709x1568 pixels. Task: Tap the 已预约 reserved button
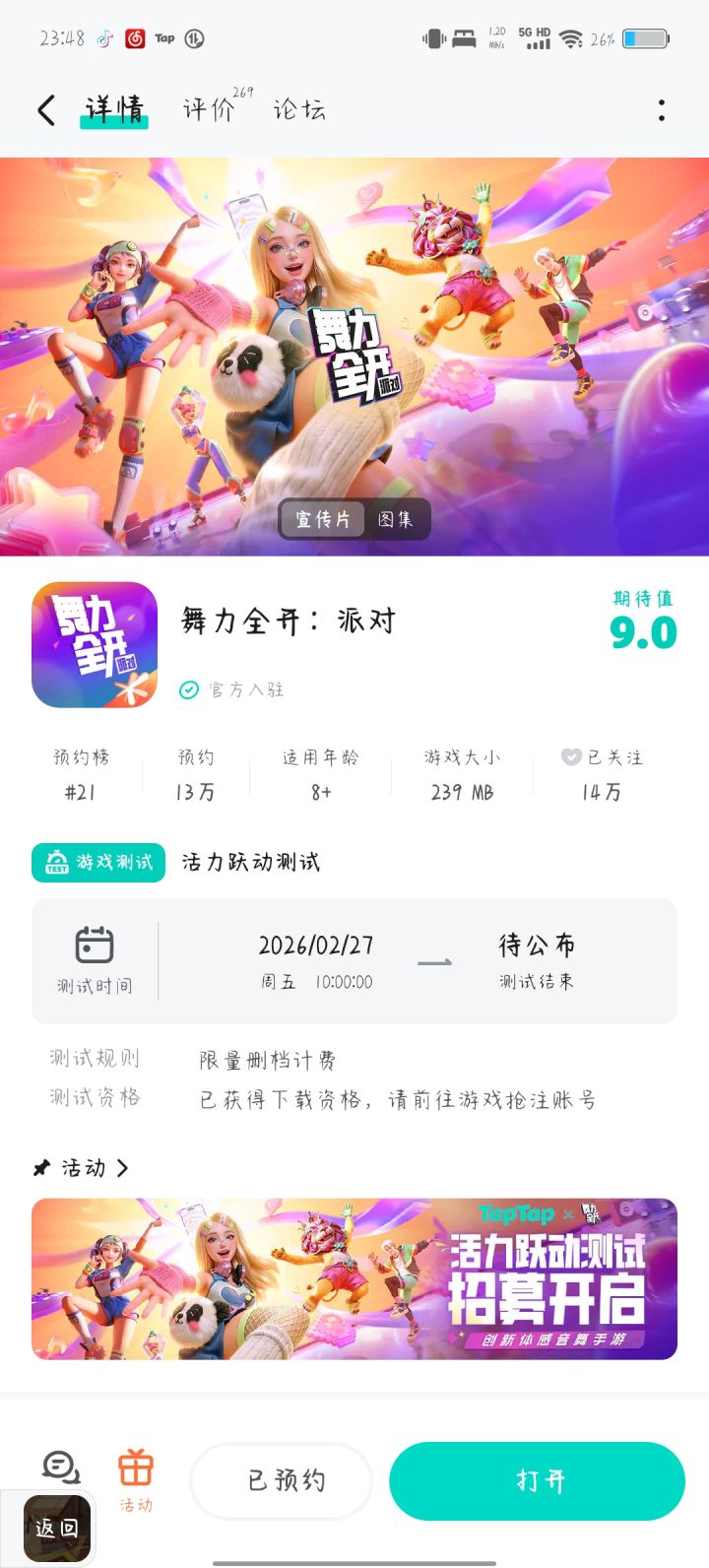click(x=281, y=1481)
